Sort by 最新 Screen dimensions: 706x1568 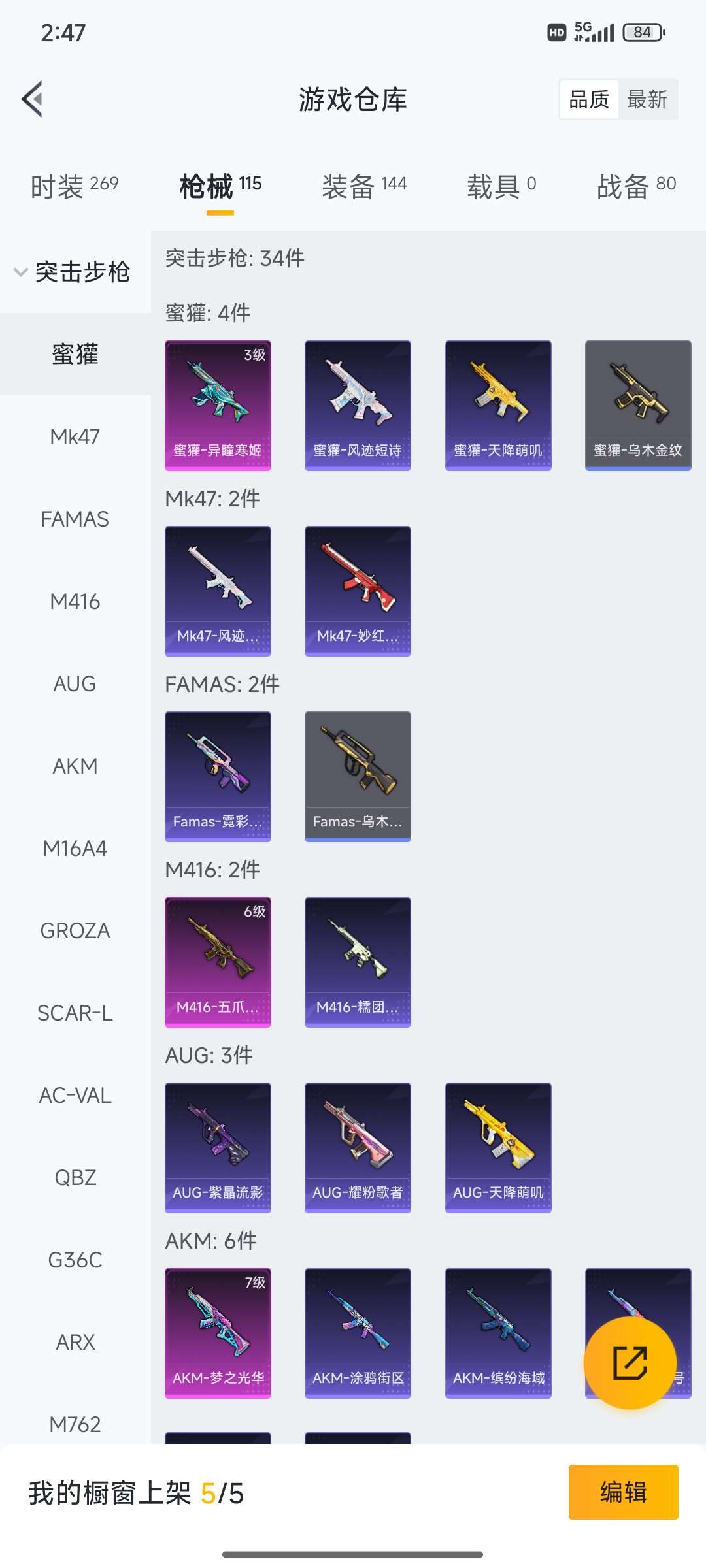(647, 99)
